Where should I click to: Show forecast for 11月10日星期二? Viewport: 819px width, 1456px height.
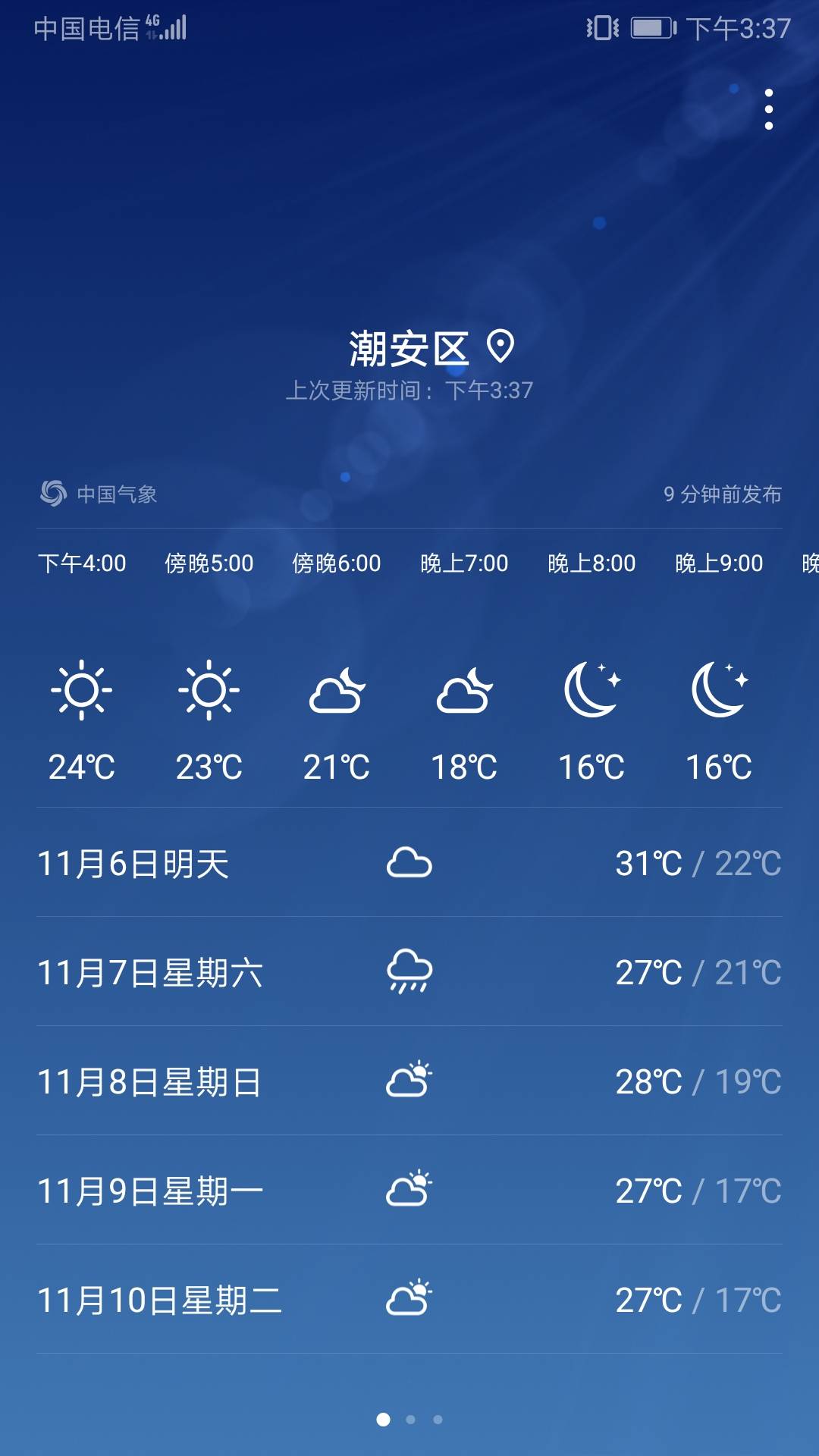click(x=409, y=1300)
